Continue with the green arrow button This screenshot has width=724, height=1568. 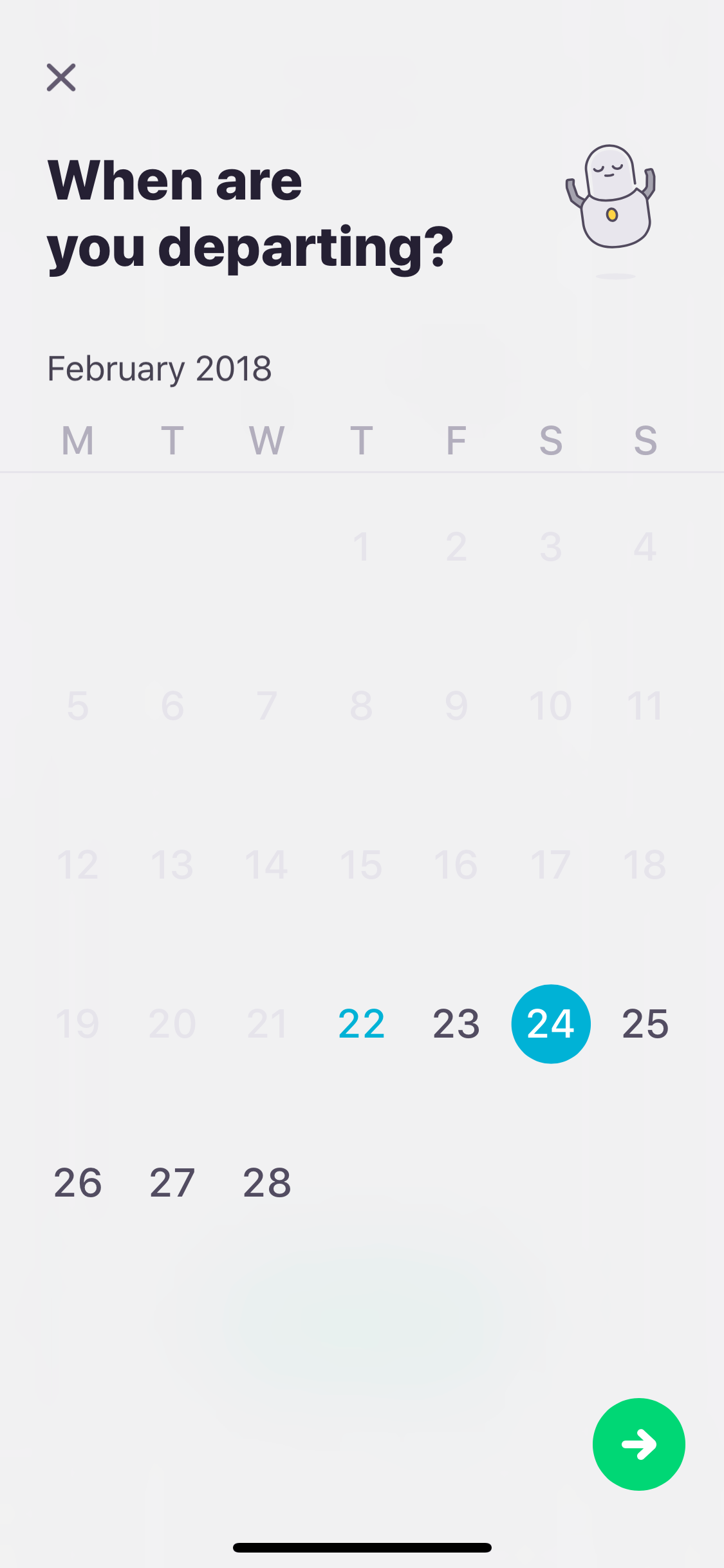639,1444
